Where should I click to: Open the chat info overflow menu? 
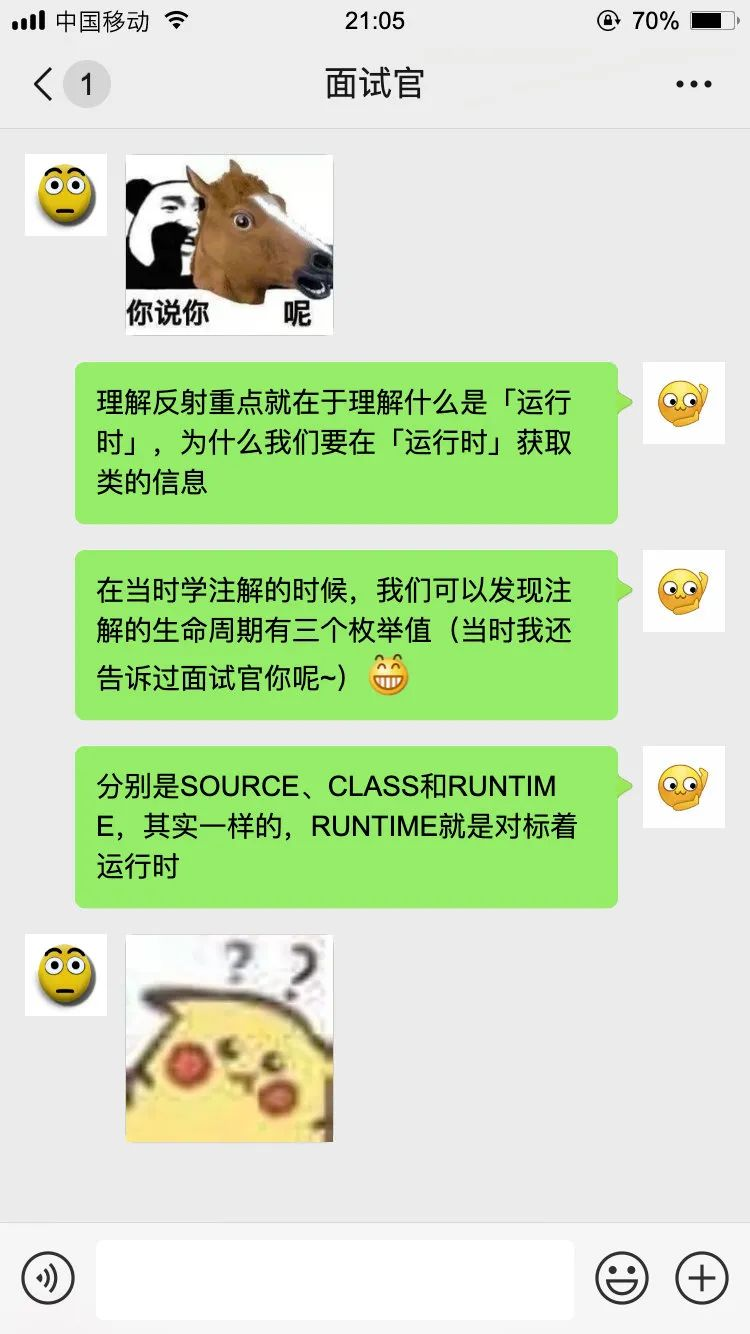[x=693, y=85]
